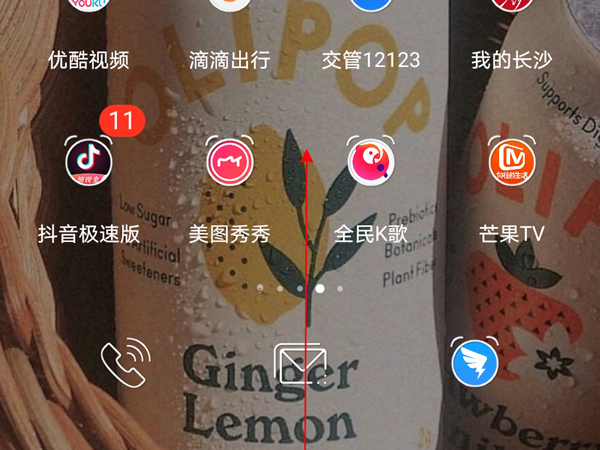
Task: Launch 芒果TV
Action: point(511,160)
